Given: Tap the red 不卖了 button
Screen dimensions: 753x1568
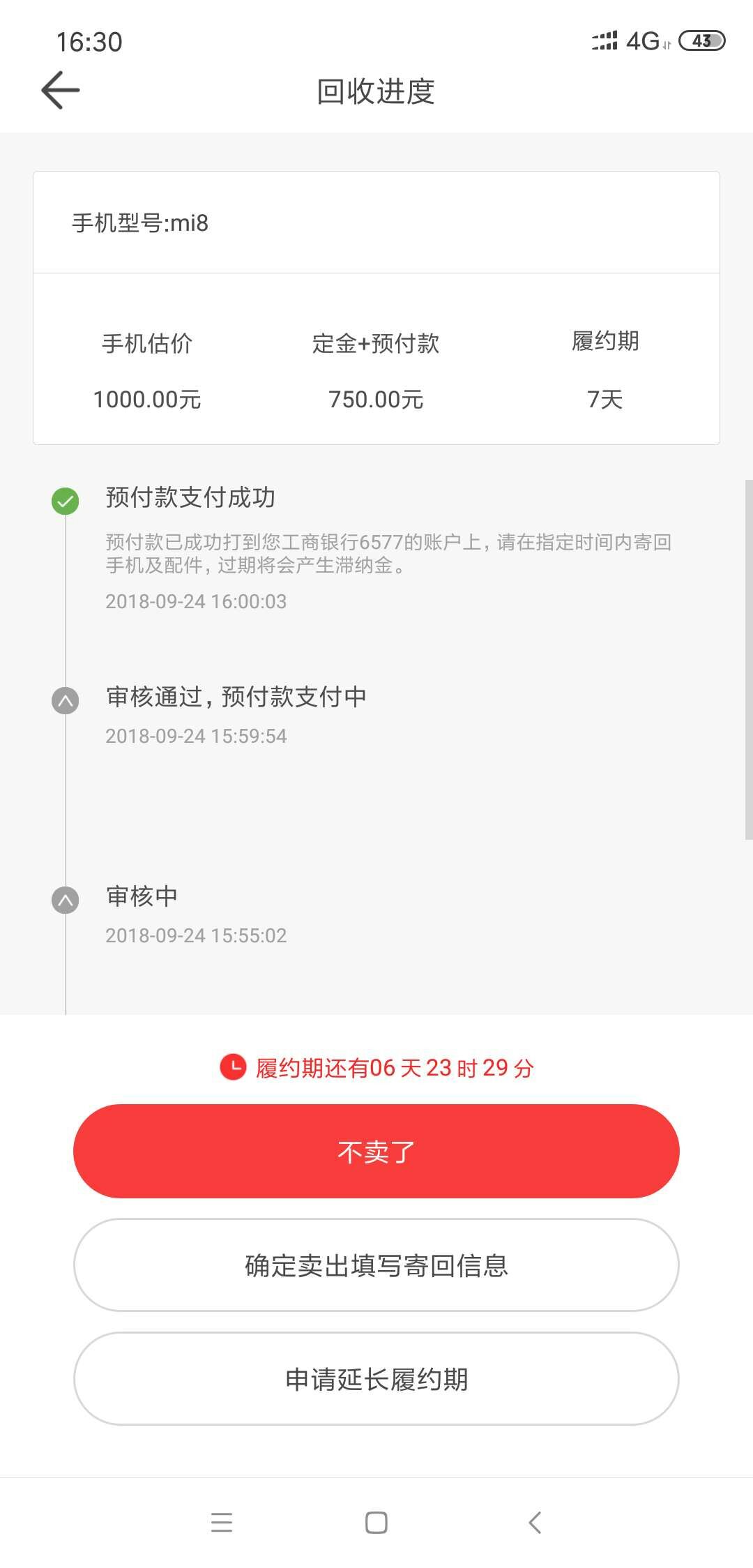Looking at the screenshot, I should pyautogui.click(x=376, y=1151).
